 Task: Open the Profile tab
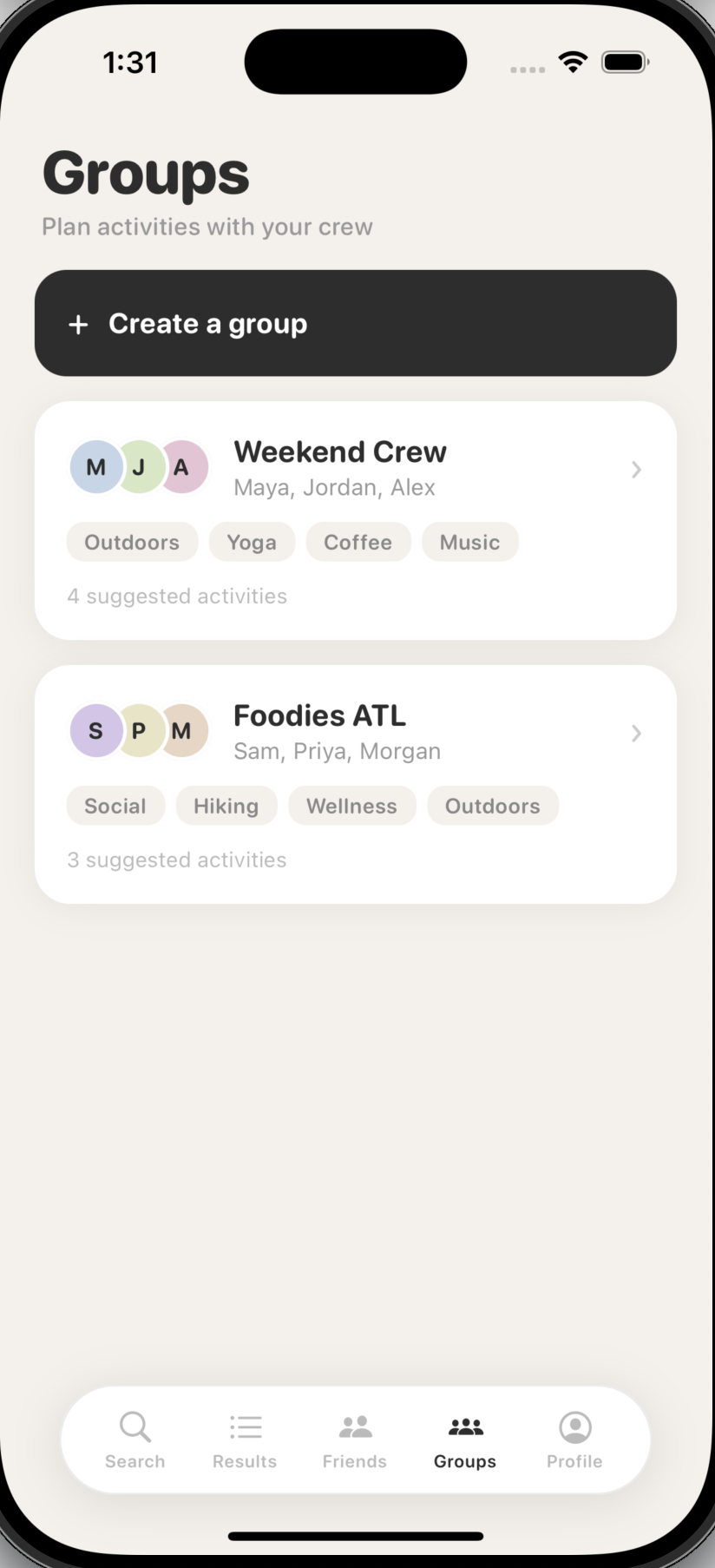[x=574, y=1440]
